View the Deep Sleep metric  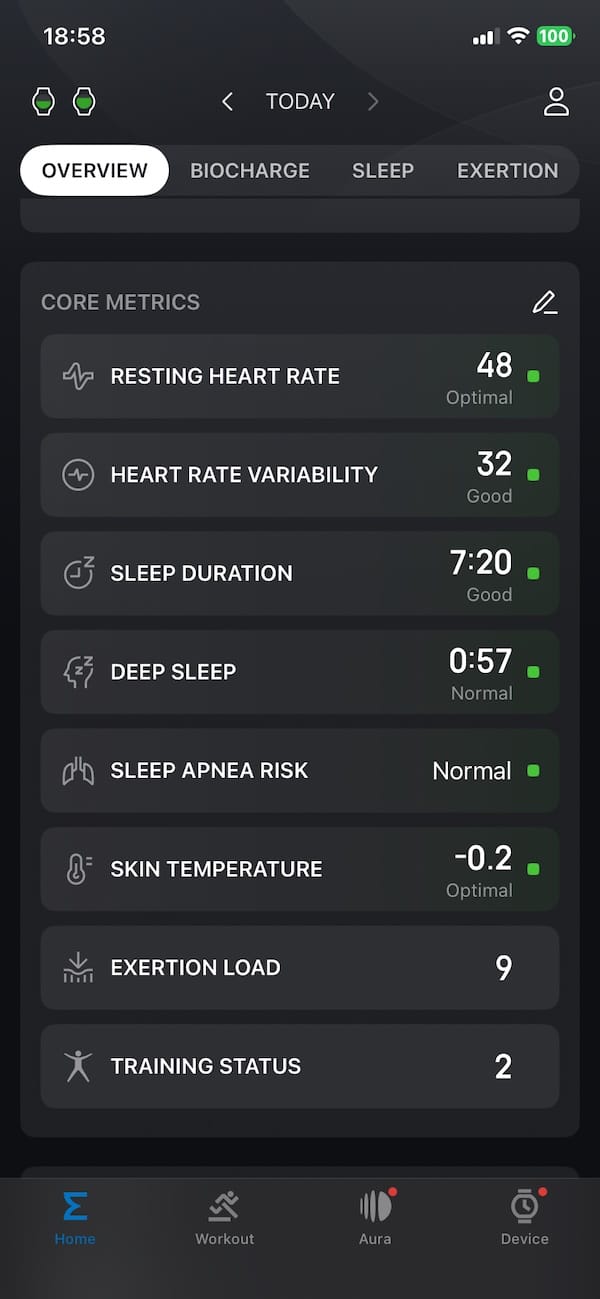point(300,672)
